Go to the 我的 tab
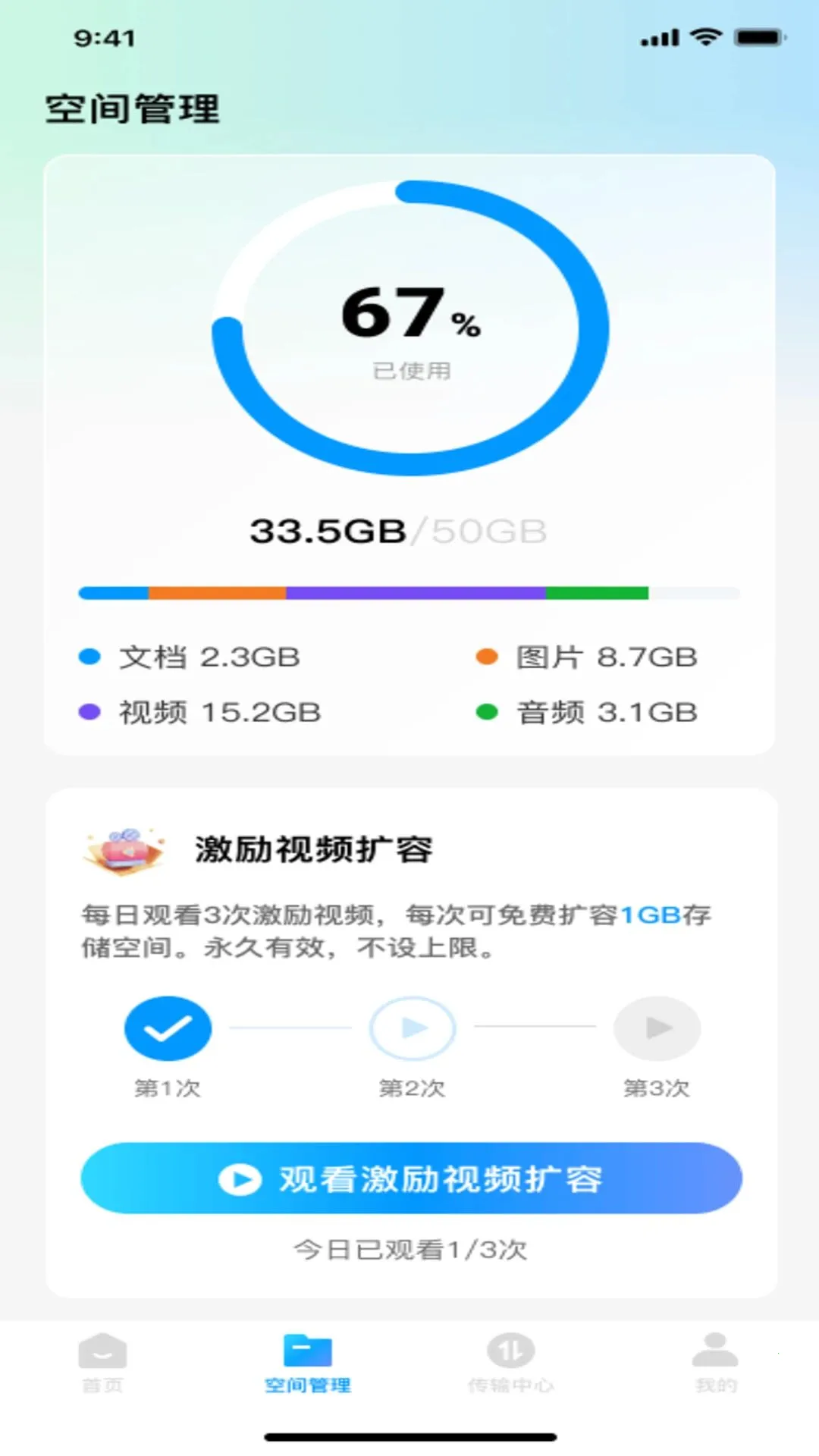The image size is (819, 1456). (x=715, y=1363)
